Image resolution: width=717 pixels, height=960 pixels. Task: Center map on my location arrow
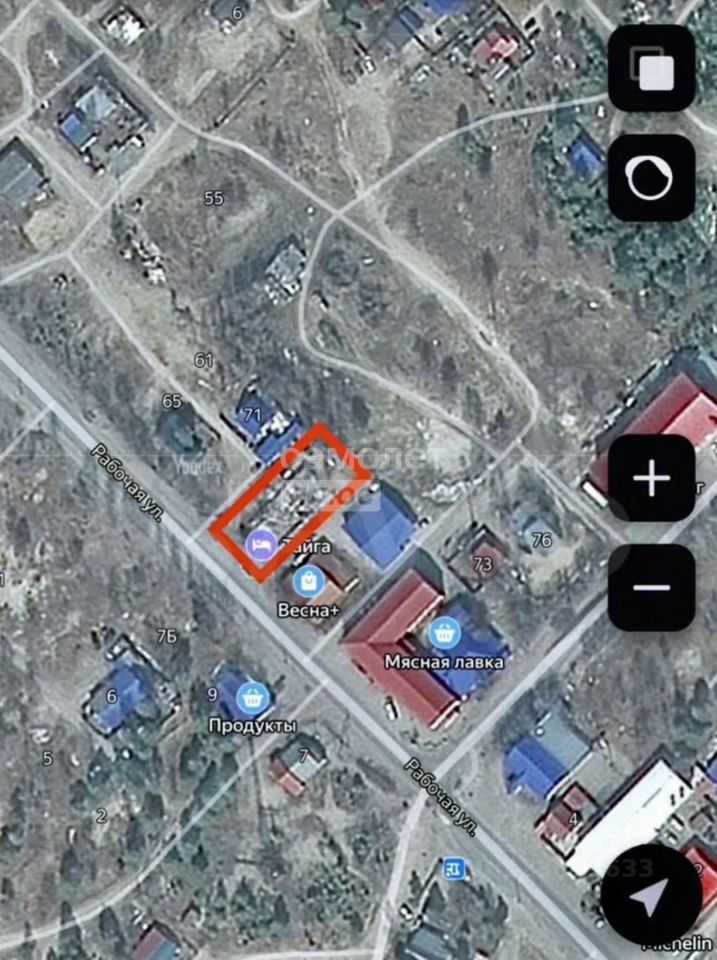point(651,899)
